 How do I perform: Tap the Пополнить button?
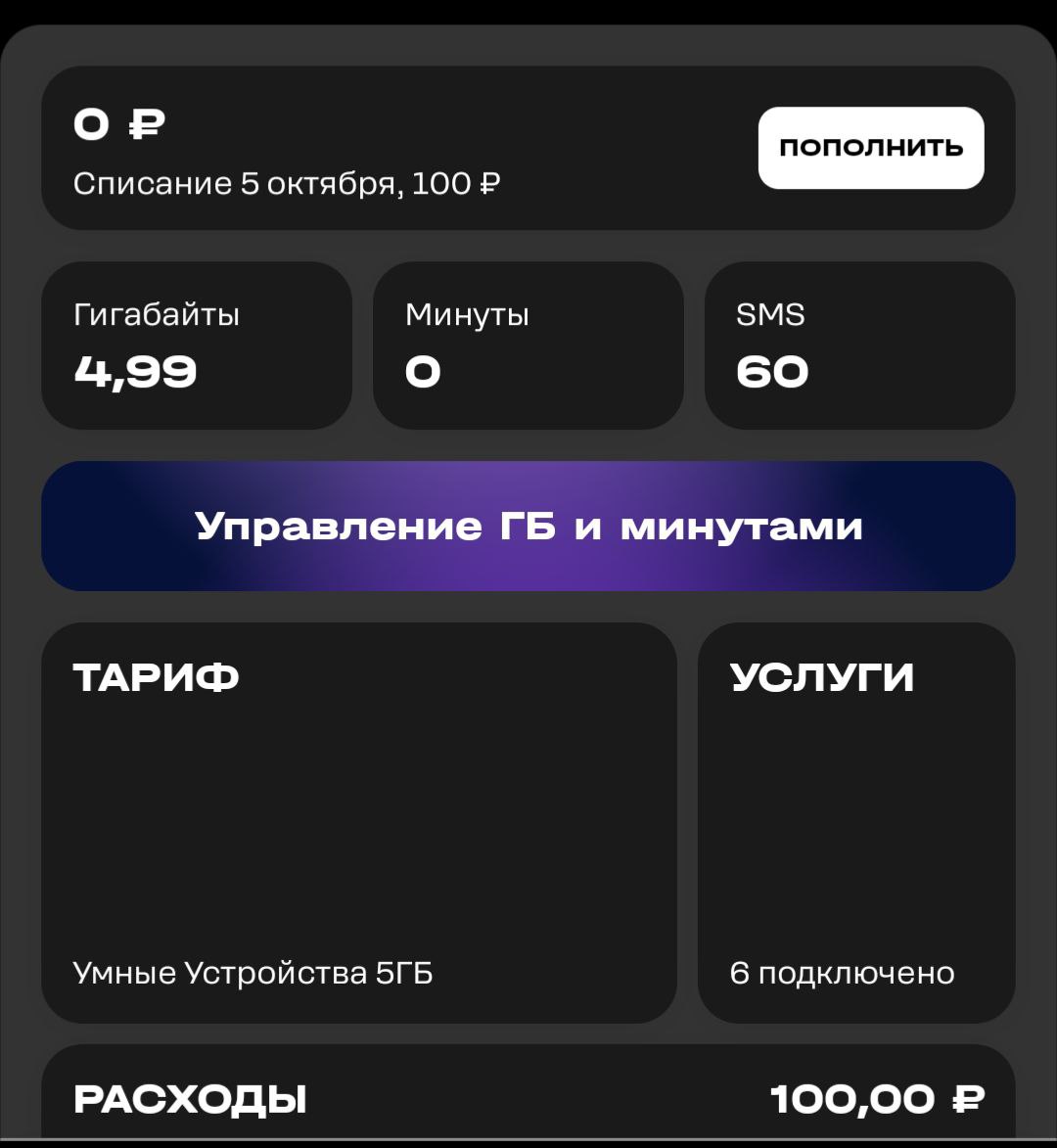point(870,148)
